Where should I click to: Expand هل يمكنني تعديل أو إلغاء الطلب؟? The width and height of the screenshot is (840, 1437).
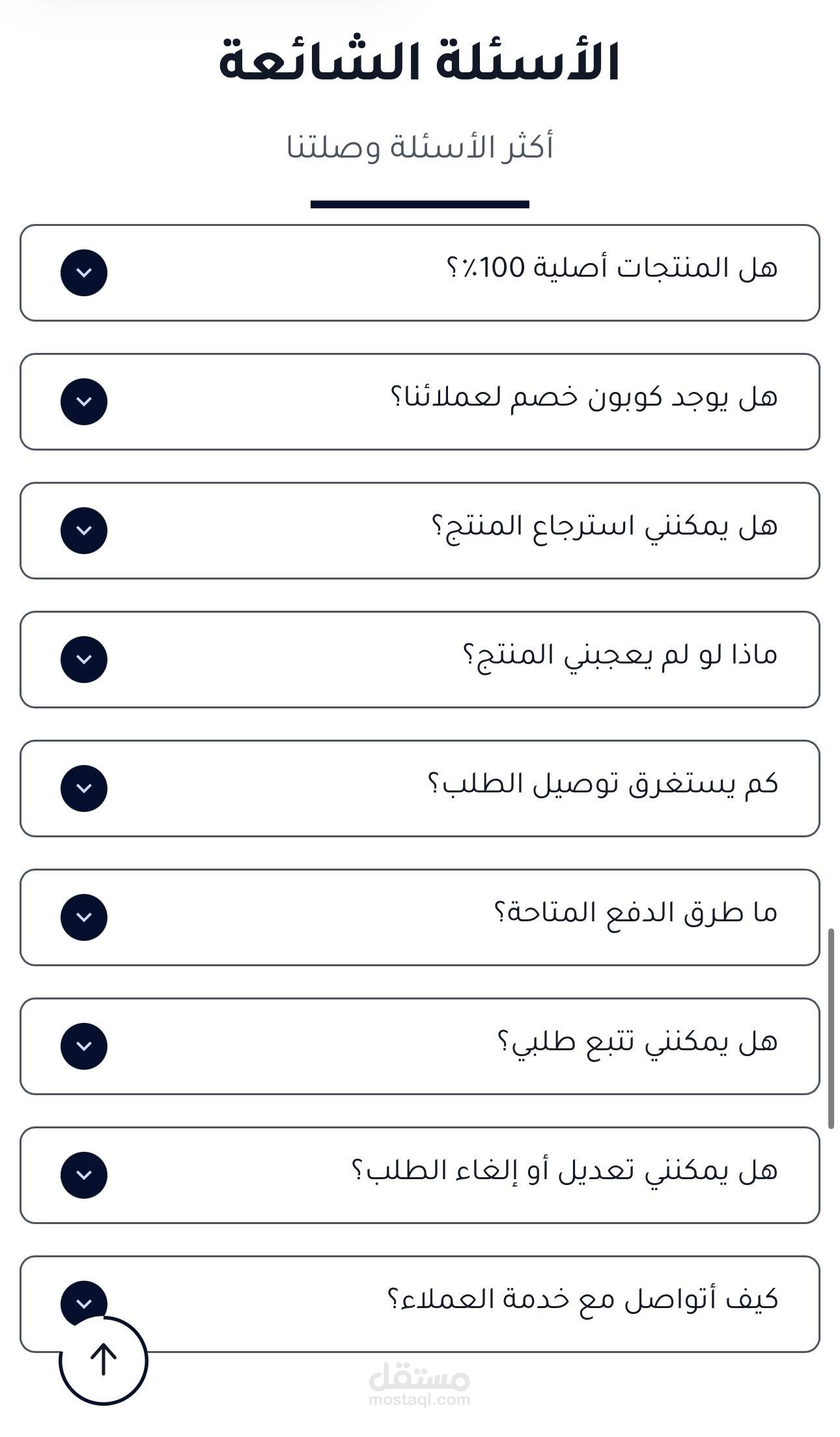click(84, 1175)
